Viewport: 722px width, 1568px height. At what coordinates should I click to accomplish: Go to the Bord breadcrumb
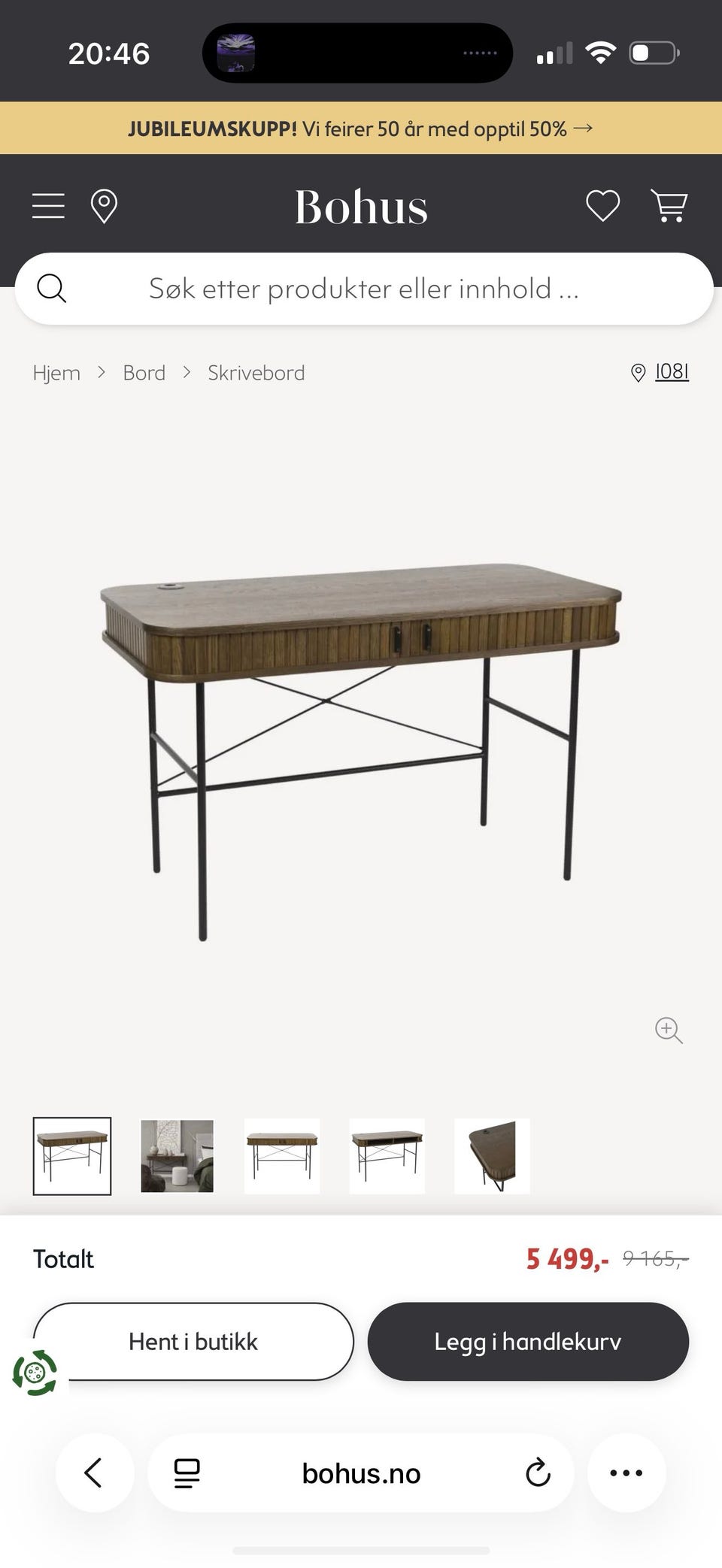(144, 373)
